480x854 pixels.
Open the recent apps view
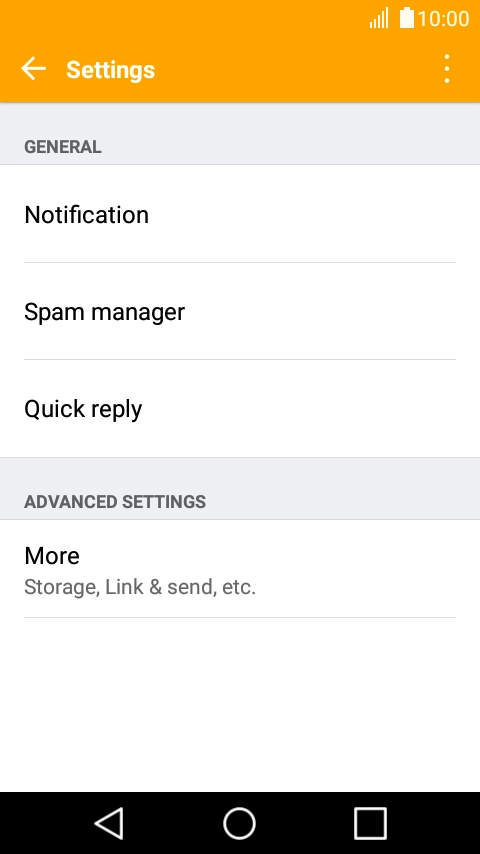click(370, 823)
